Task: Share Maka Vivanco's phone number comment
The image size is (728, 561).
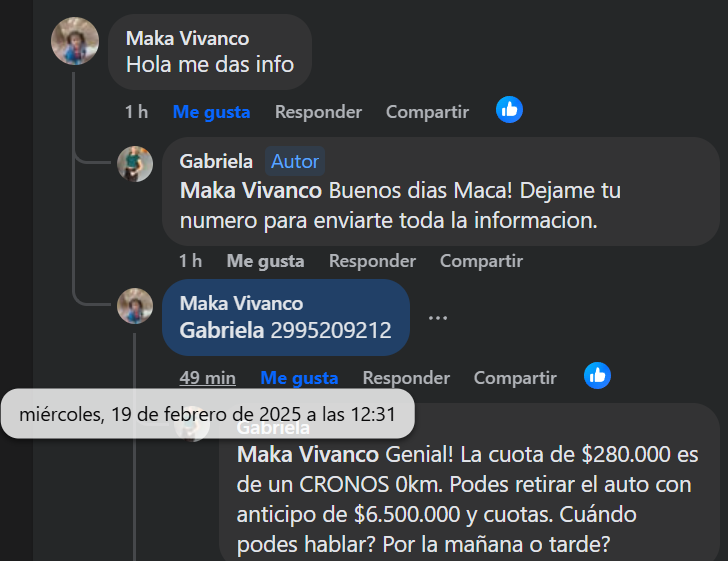Action: pyautogui.click(x=514, y=378)
